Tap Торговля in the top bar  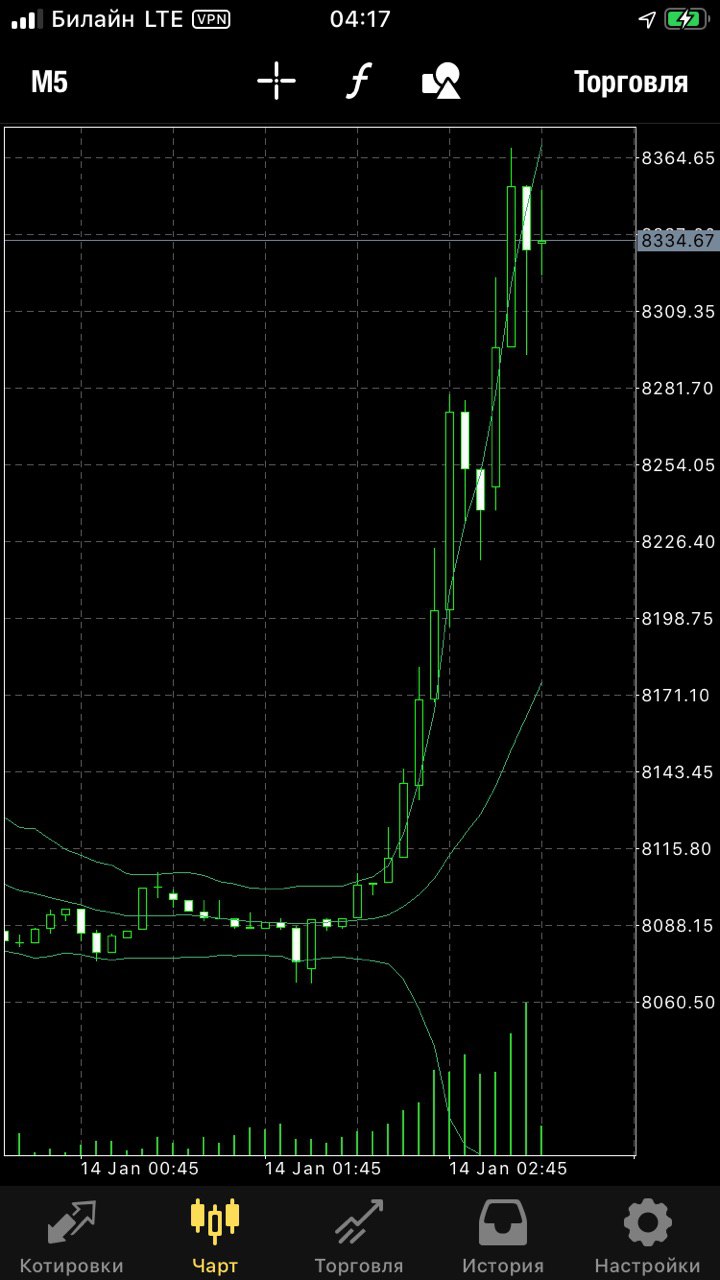coord(631,82)
